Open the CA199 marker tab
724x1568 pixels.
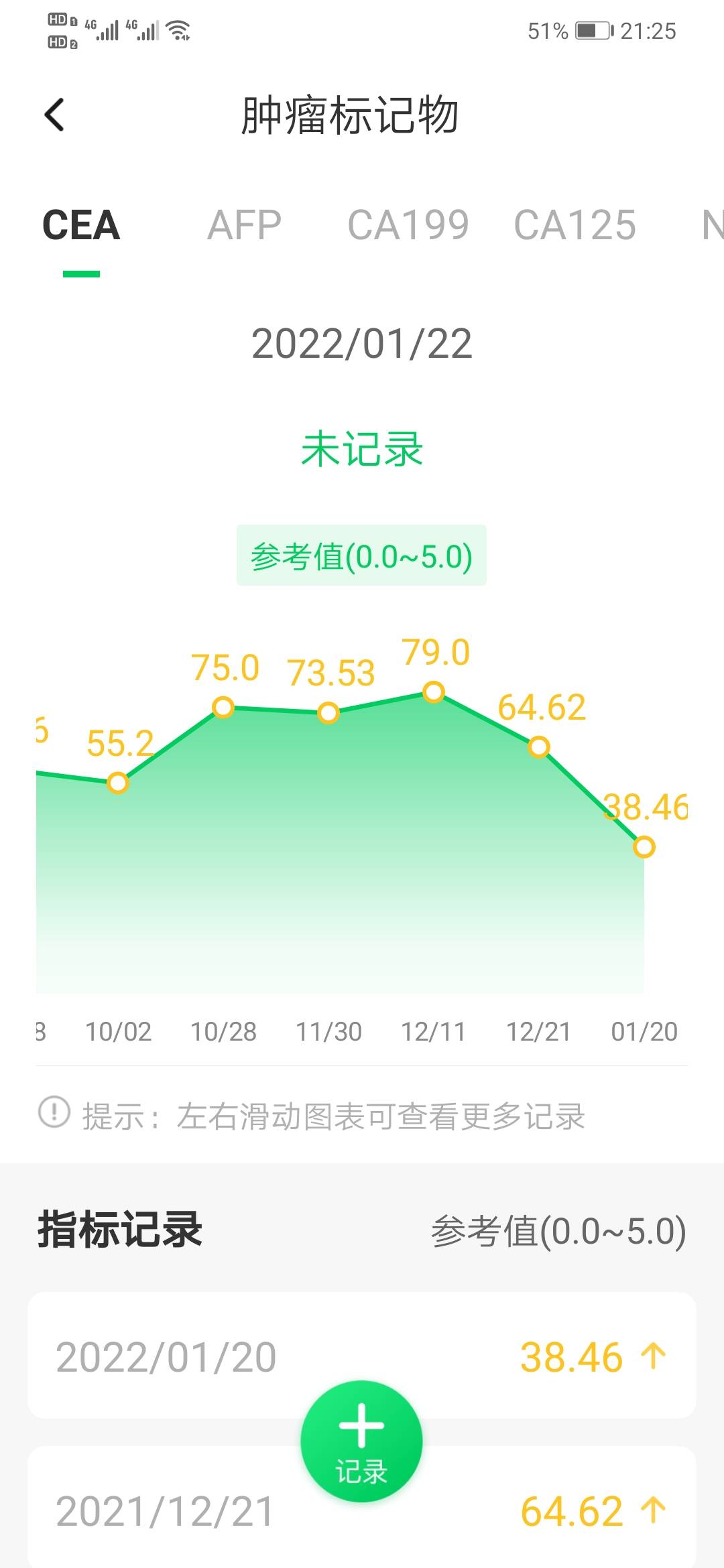coord(409,224)
